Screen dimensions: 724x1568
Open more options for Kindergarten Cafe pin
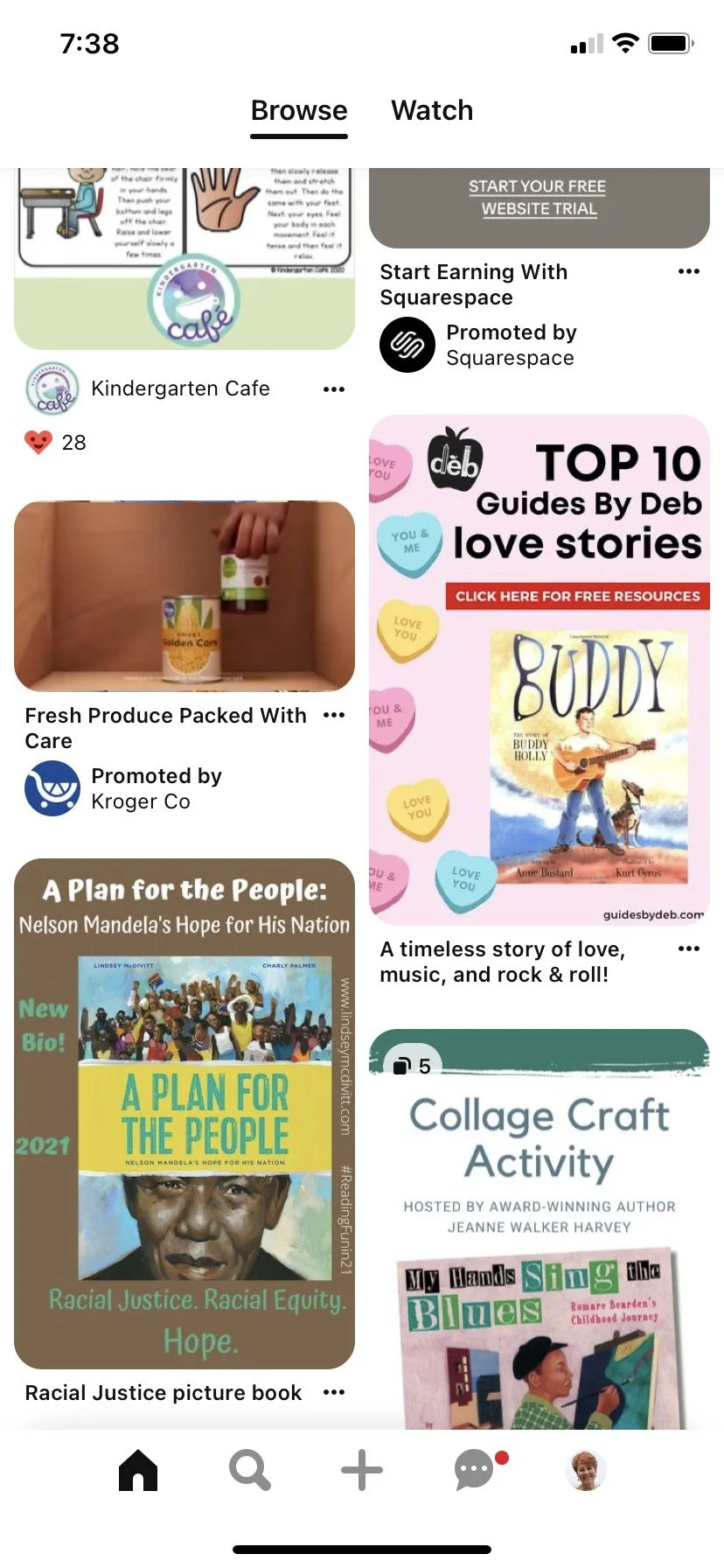click(334, 389)
